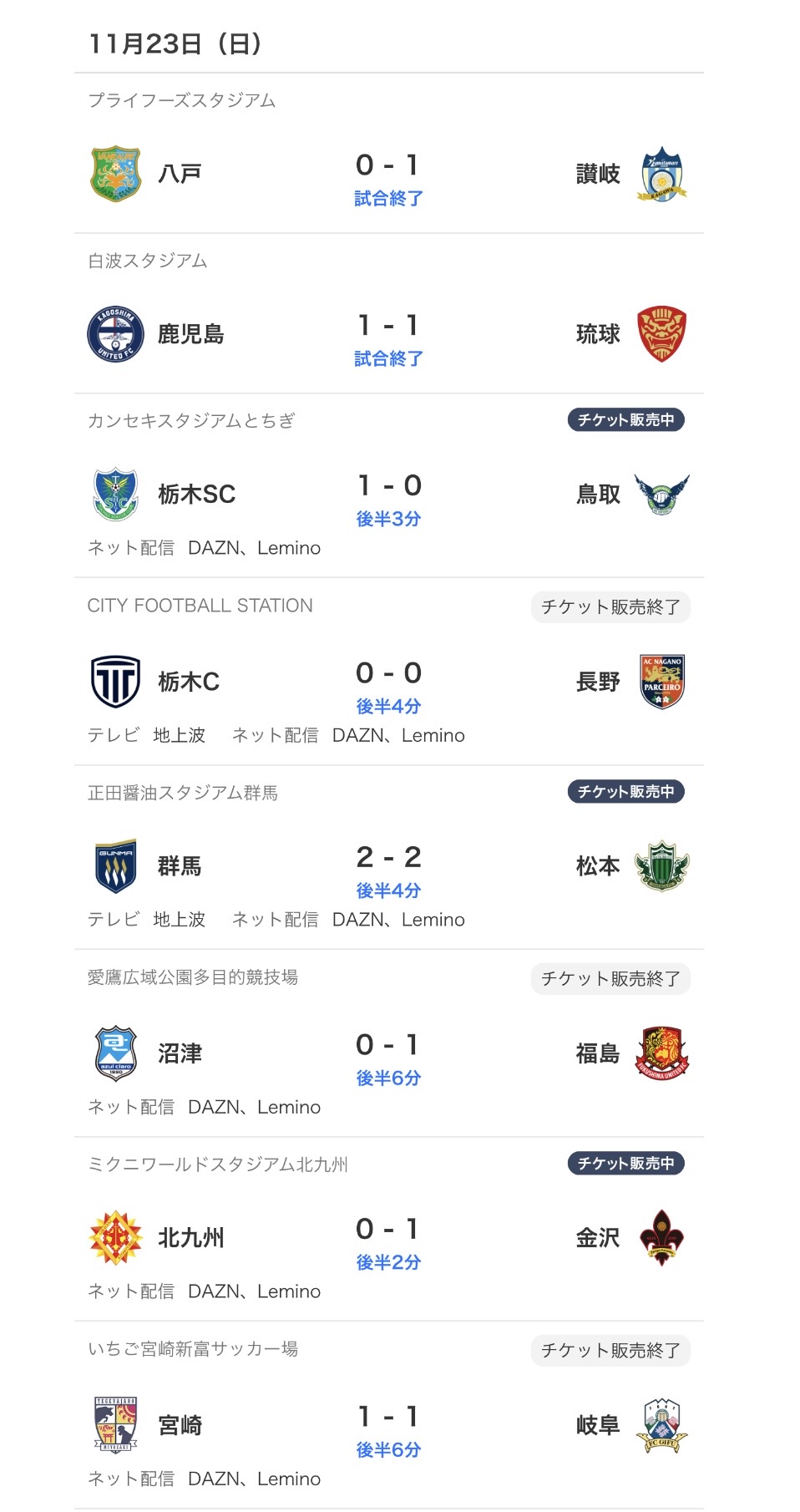Open the 宮崎 vs 岐阜 match
800x1512 pixels.
pos(388,1428)
